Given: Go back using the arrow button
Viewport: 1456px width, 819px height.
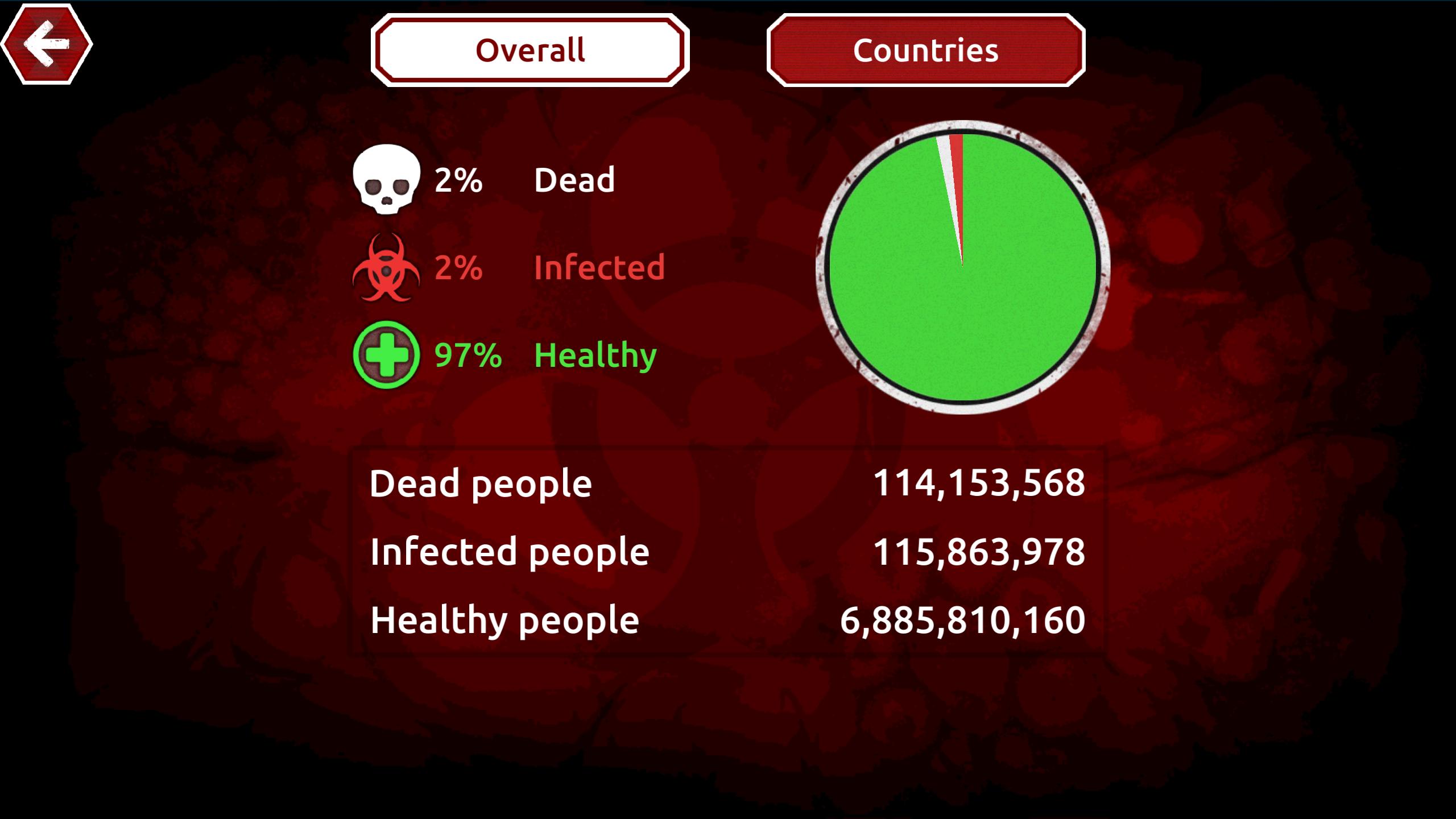Looking at the screenshot, I should (x=47, y=44).
